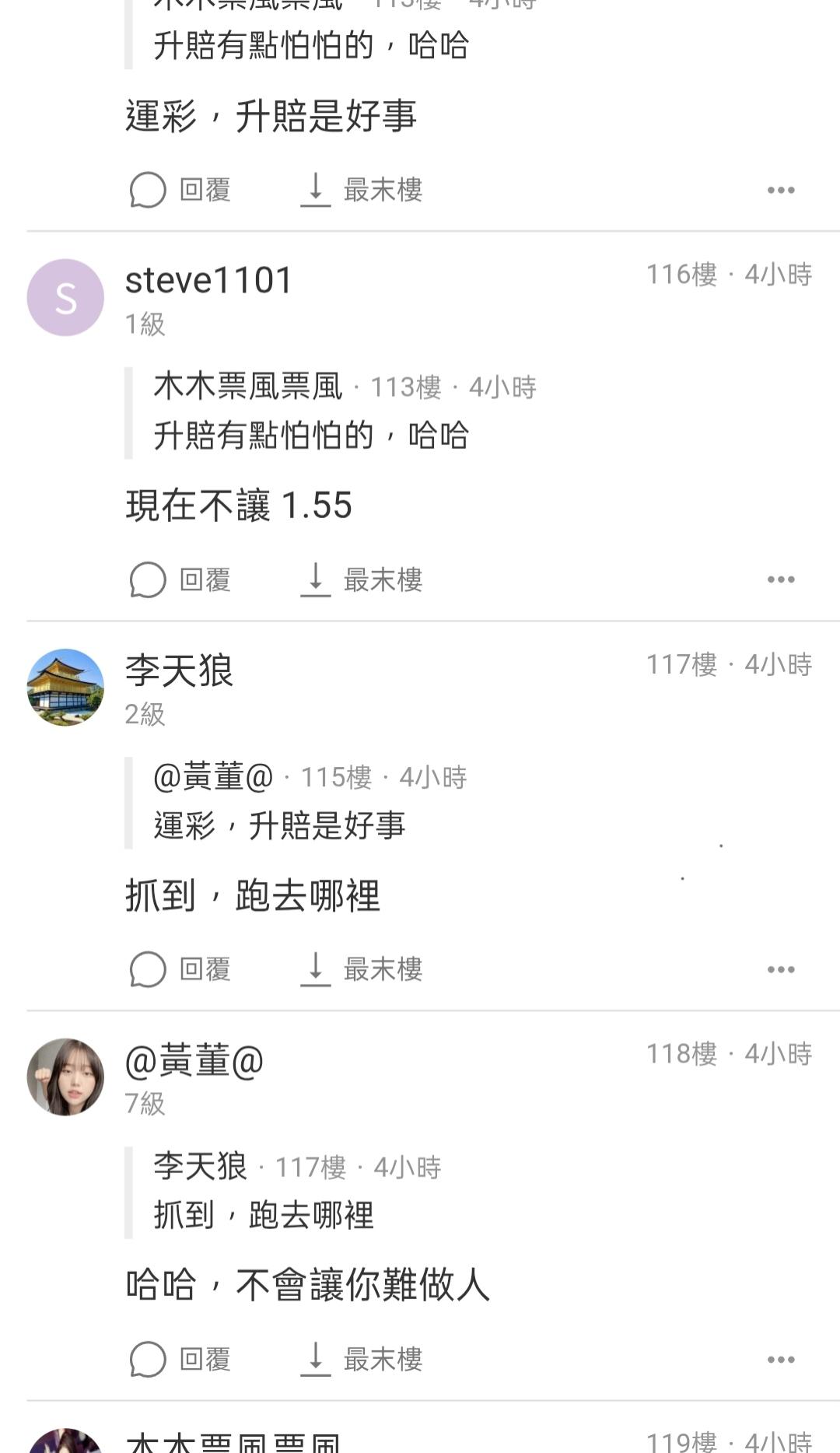Open more options on floor 118 comment
Screen dimensions: 840x1453
click(x=780, y=1360)
